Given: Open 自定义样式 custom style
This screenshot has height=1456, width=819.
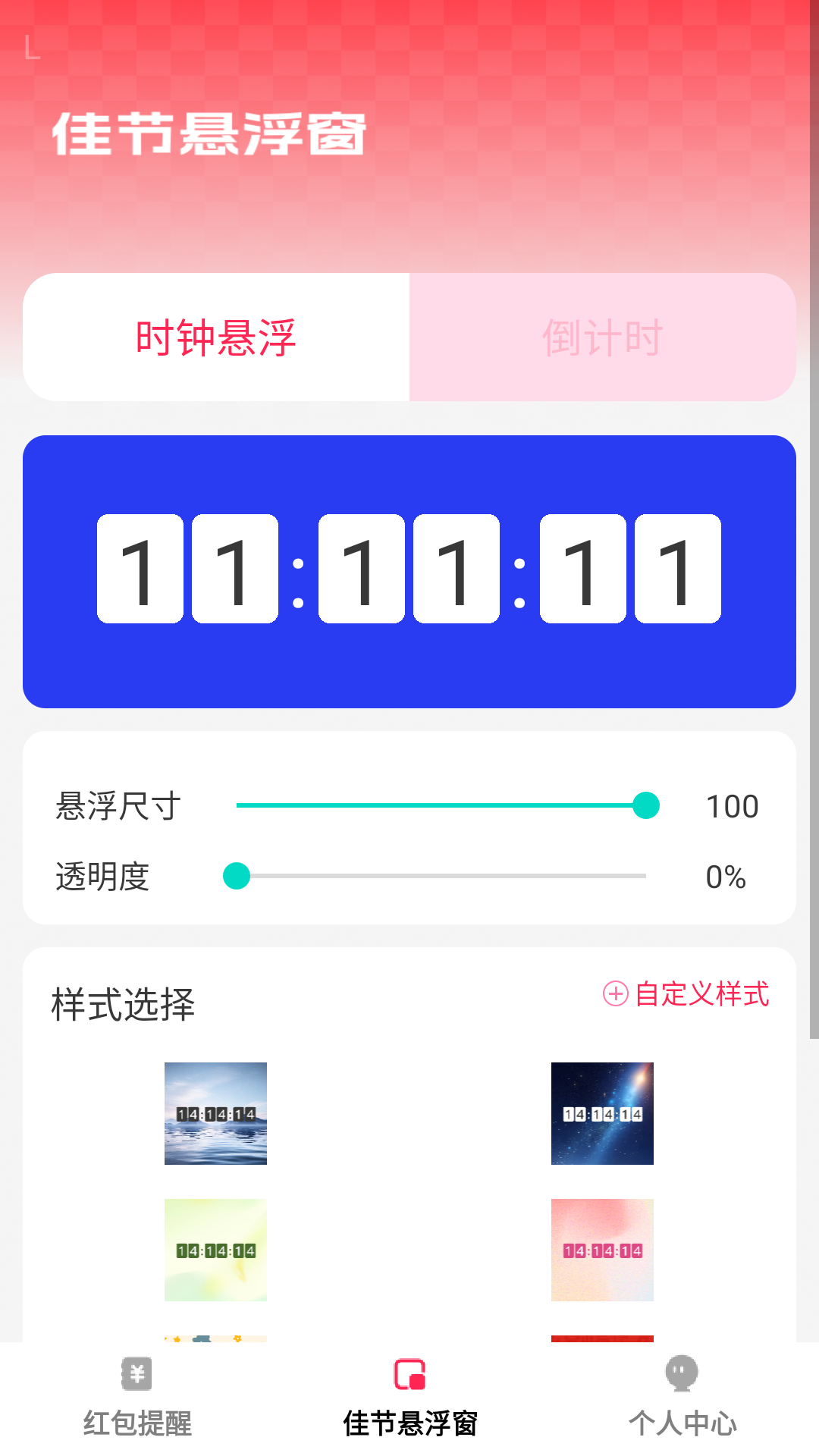Looking at the screenshot, I should click(x=686, y=993).
